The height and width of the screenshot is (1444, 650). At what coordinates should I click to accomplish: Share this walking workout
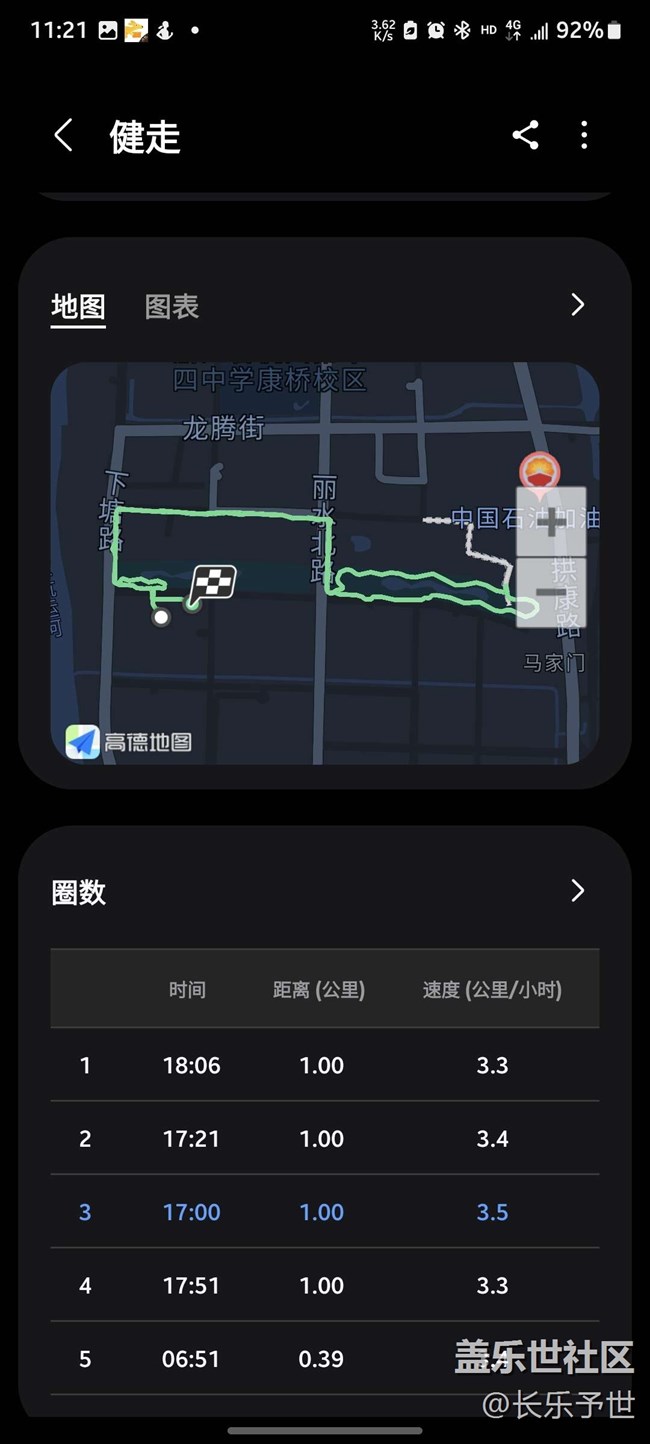pos(525,135)
